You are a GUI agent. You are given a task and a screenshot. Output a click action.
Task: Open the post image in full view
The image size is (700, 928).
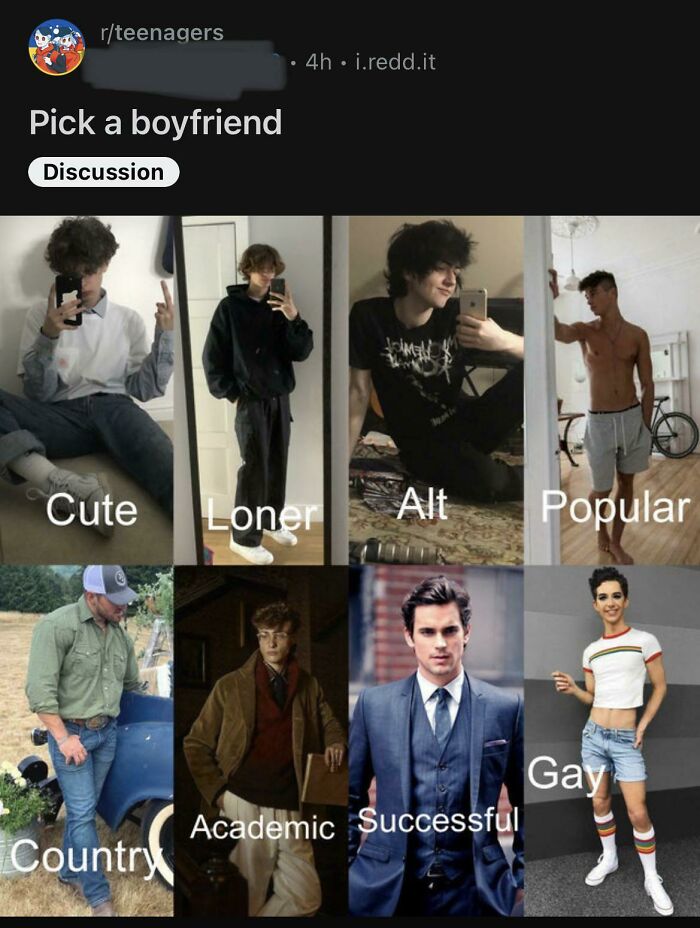350,565
